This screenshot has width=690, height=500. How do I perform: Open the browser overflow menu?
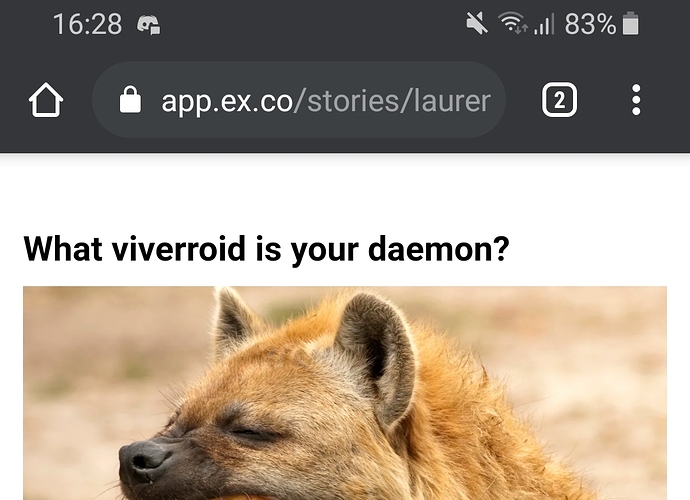[636, 100]
